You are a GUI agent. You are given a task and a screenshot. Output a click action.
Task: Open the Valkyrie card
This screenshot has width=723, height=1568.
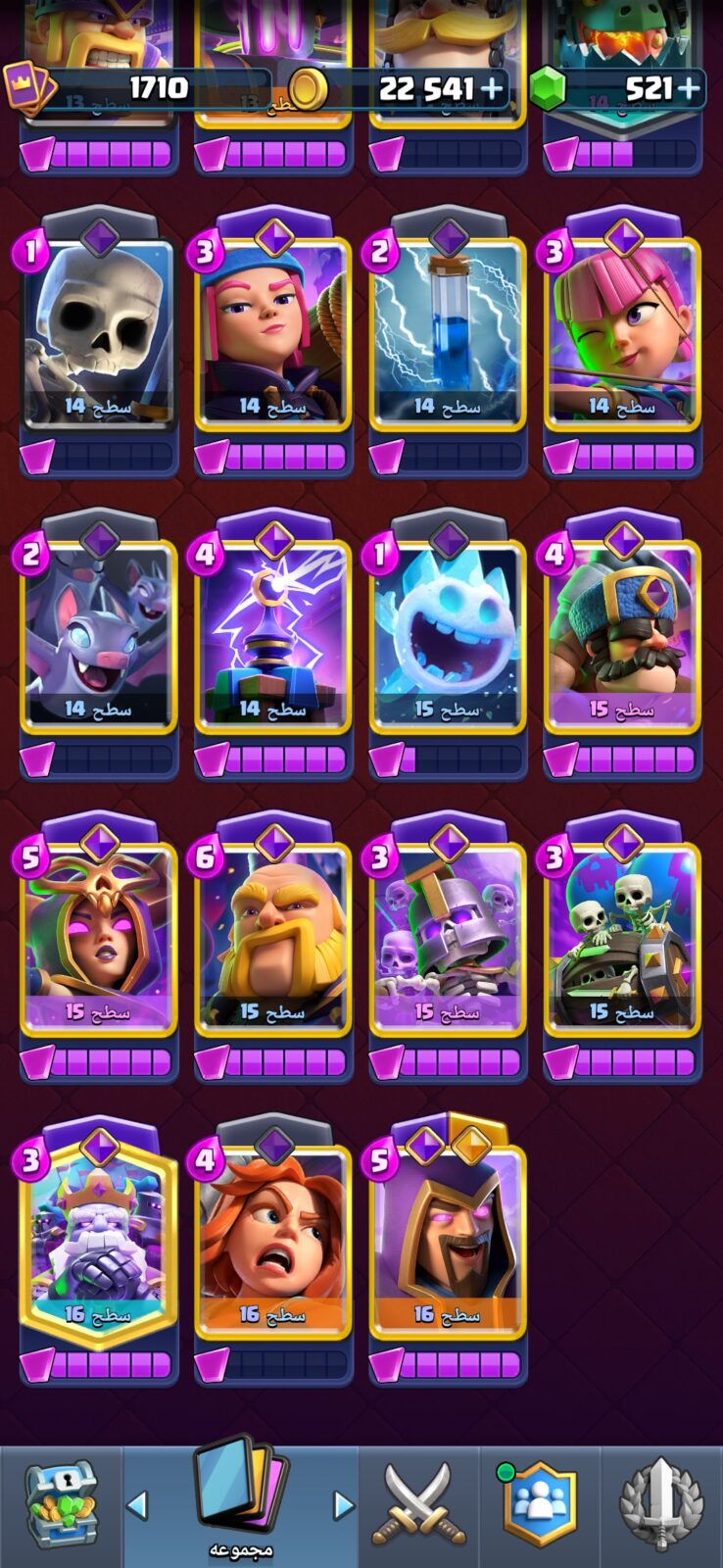(273, 1242)
